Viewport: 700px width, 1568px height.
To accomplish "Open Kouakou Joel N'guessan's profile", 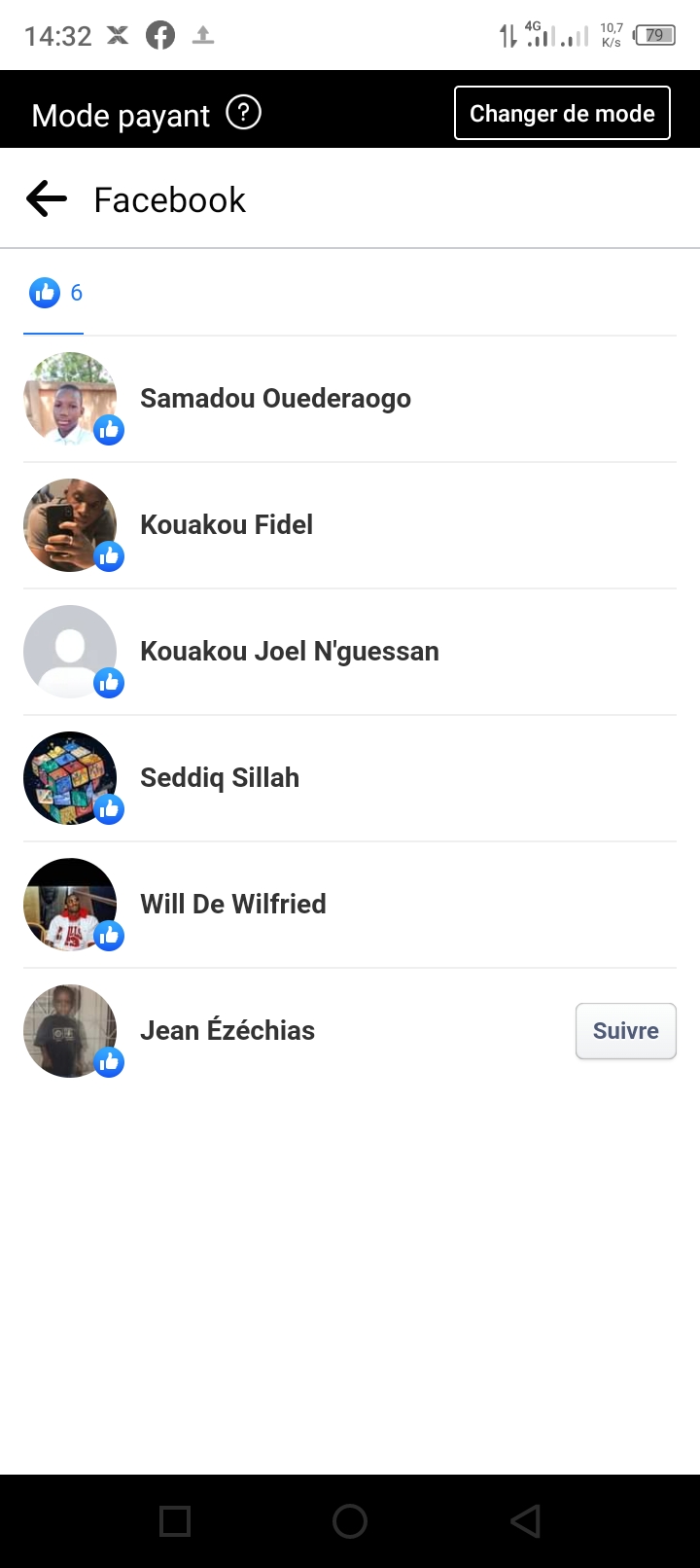I will coord(290,652).
